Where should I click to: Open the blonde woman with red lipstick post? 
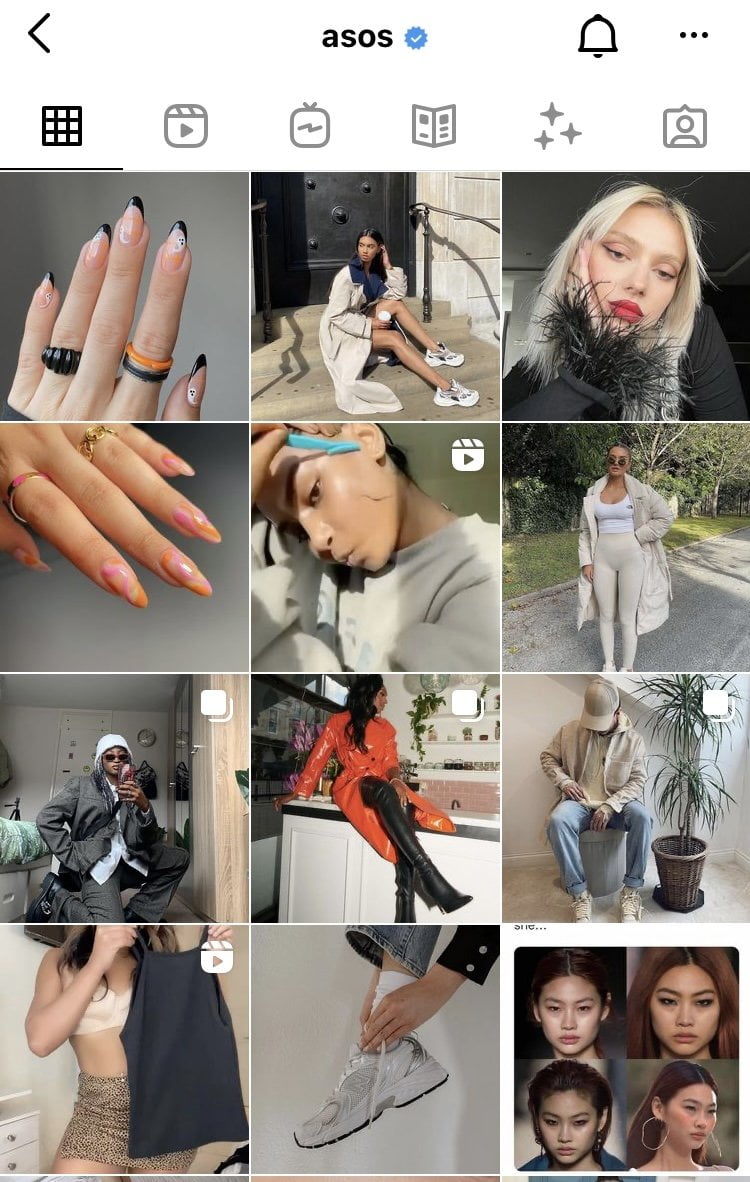pyautogui.click(x=625, y=296)
